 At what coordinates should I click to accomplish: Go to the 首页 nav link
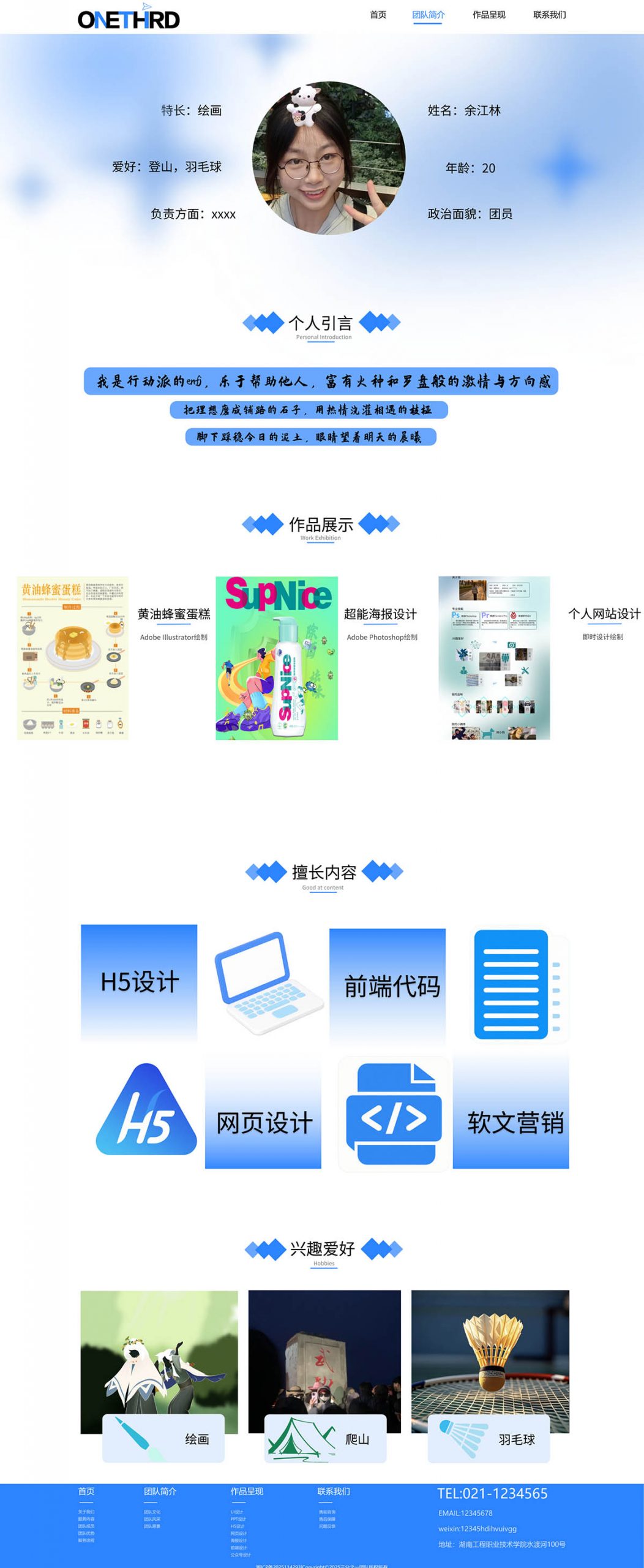coord(378,15)
